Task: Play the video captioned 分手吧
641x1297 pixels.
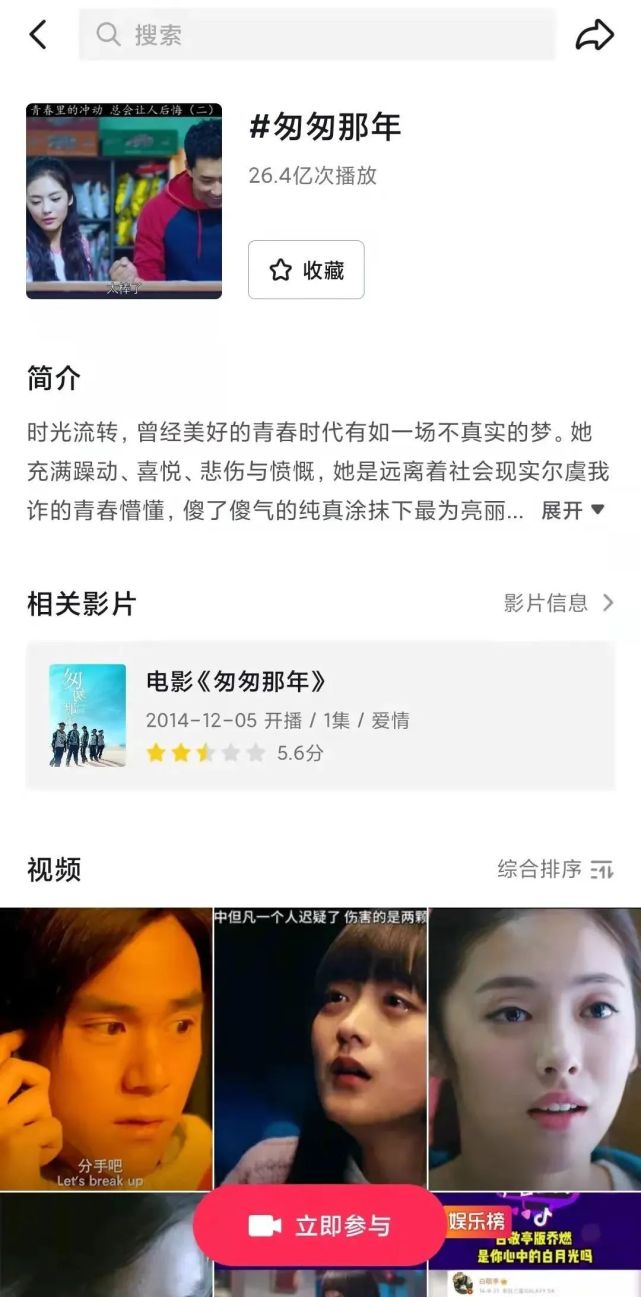Action: [x=105, y=1048]
